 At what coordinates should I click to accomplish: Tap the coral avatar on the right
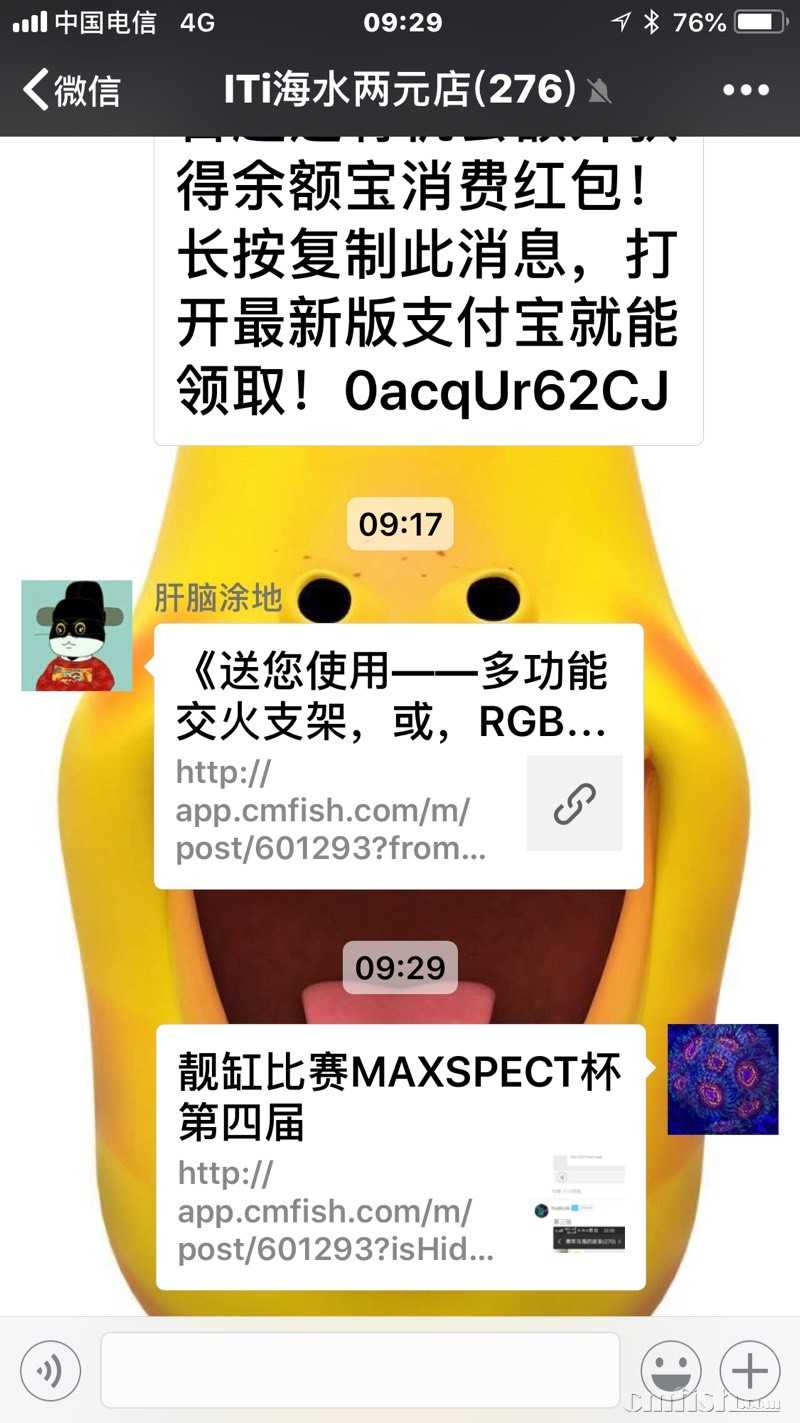point(722,1079)
